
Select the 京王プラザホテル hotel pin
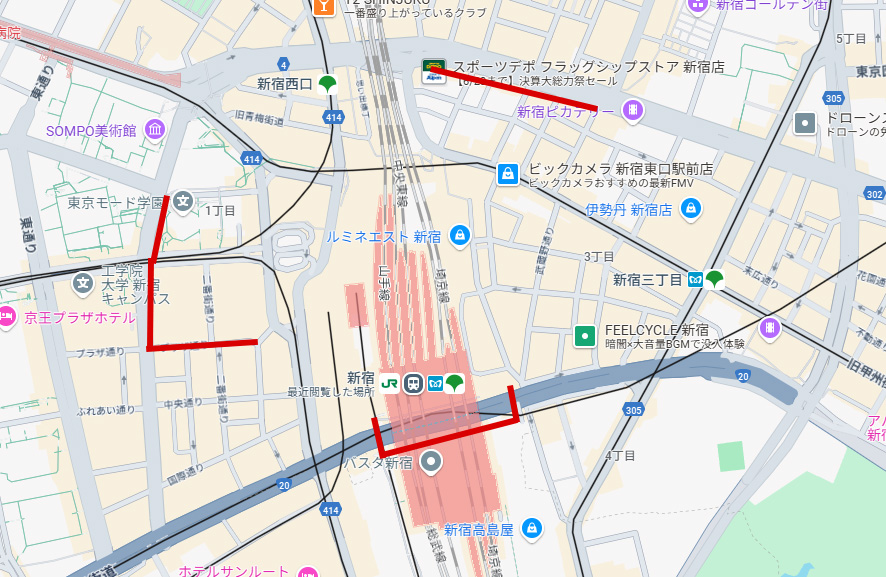(7, 317)
